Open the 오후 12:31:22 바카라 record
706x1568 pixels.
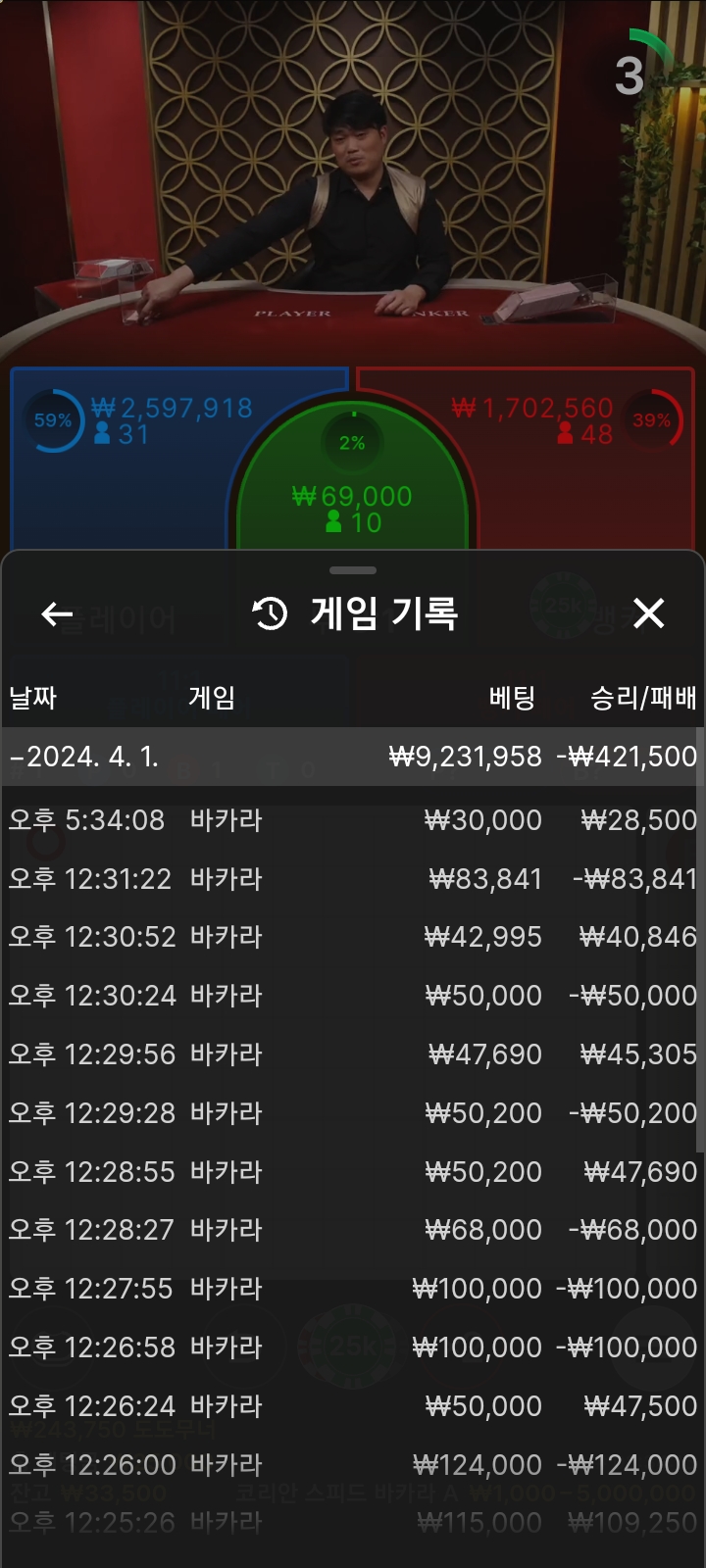click(353, 879)
